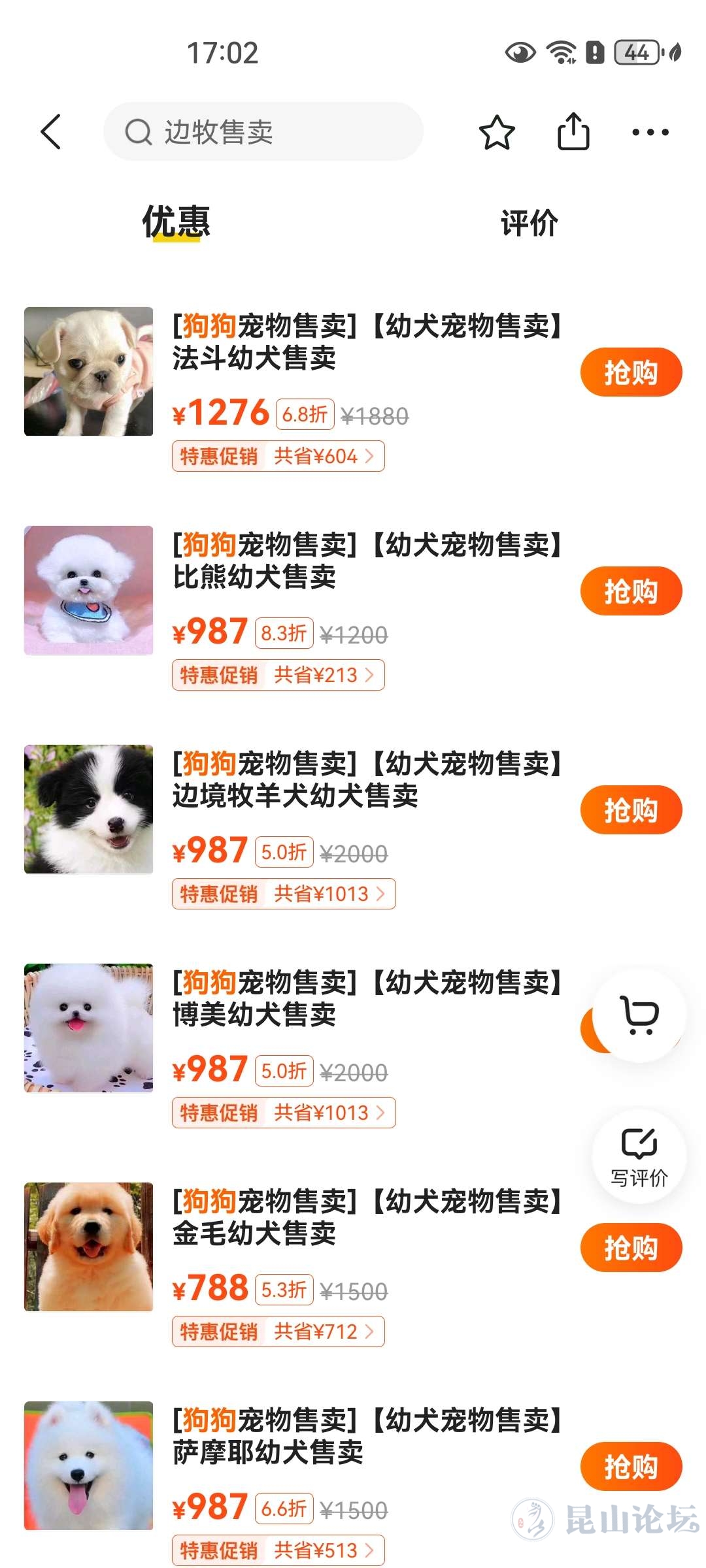
Task: Hit 抢购 on 边境牧羊犬幼犬售卖
Action: click(x=631, y=810)
